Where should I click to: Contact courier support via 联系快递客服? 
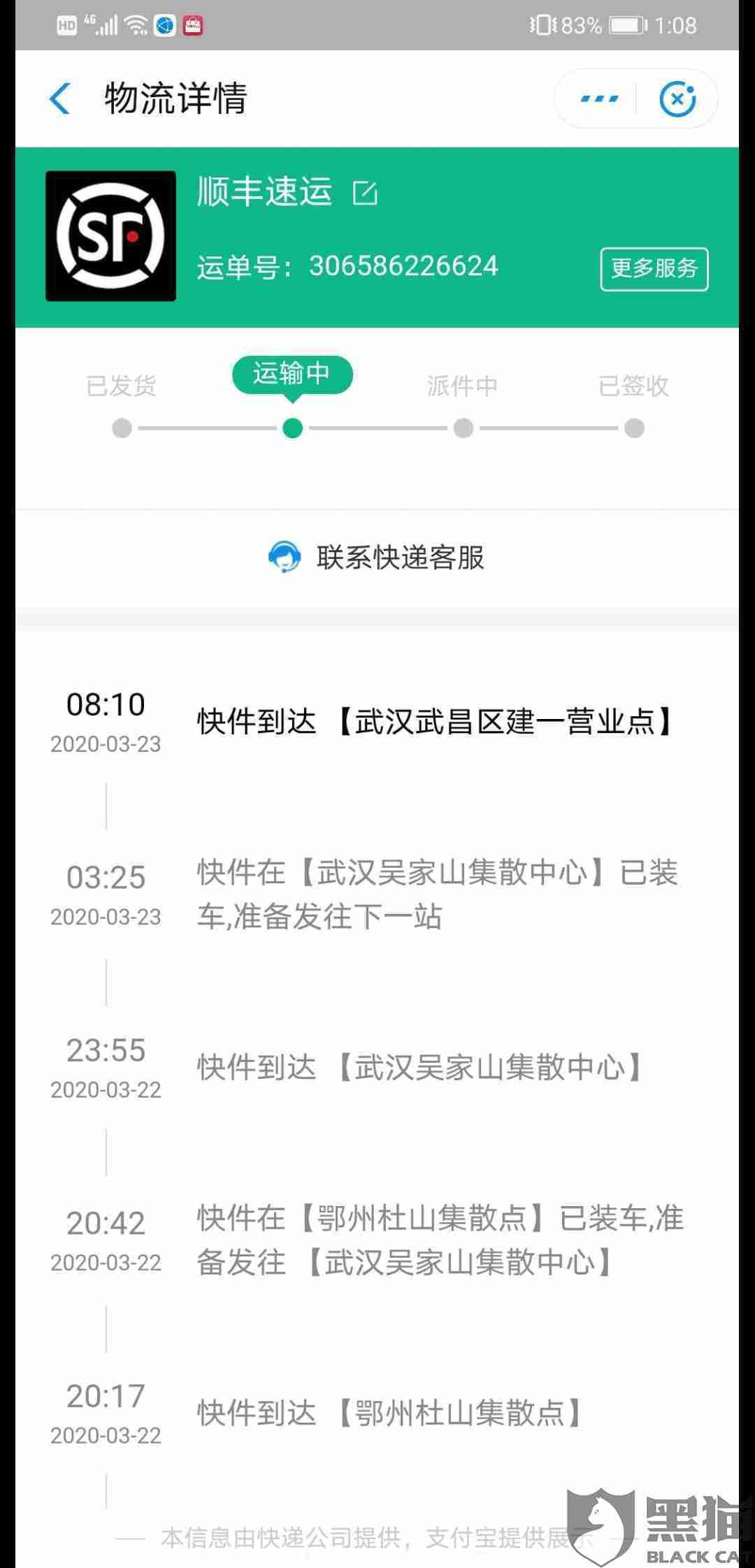[377, 558]
